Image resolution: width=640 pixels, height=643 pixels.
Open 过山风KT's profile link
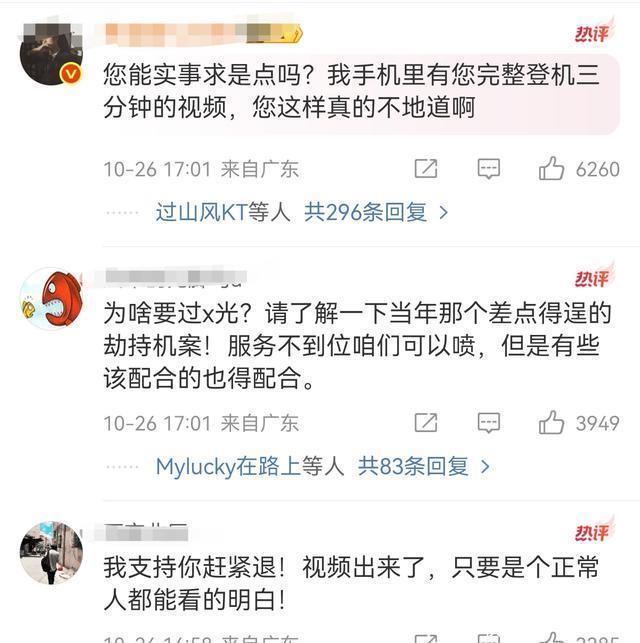[200, 212]
